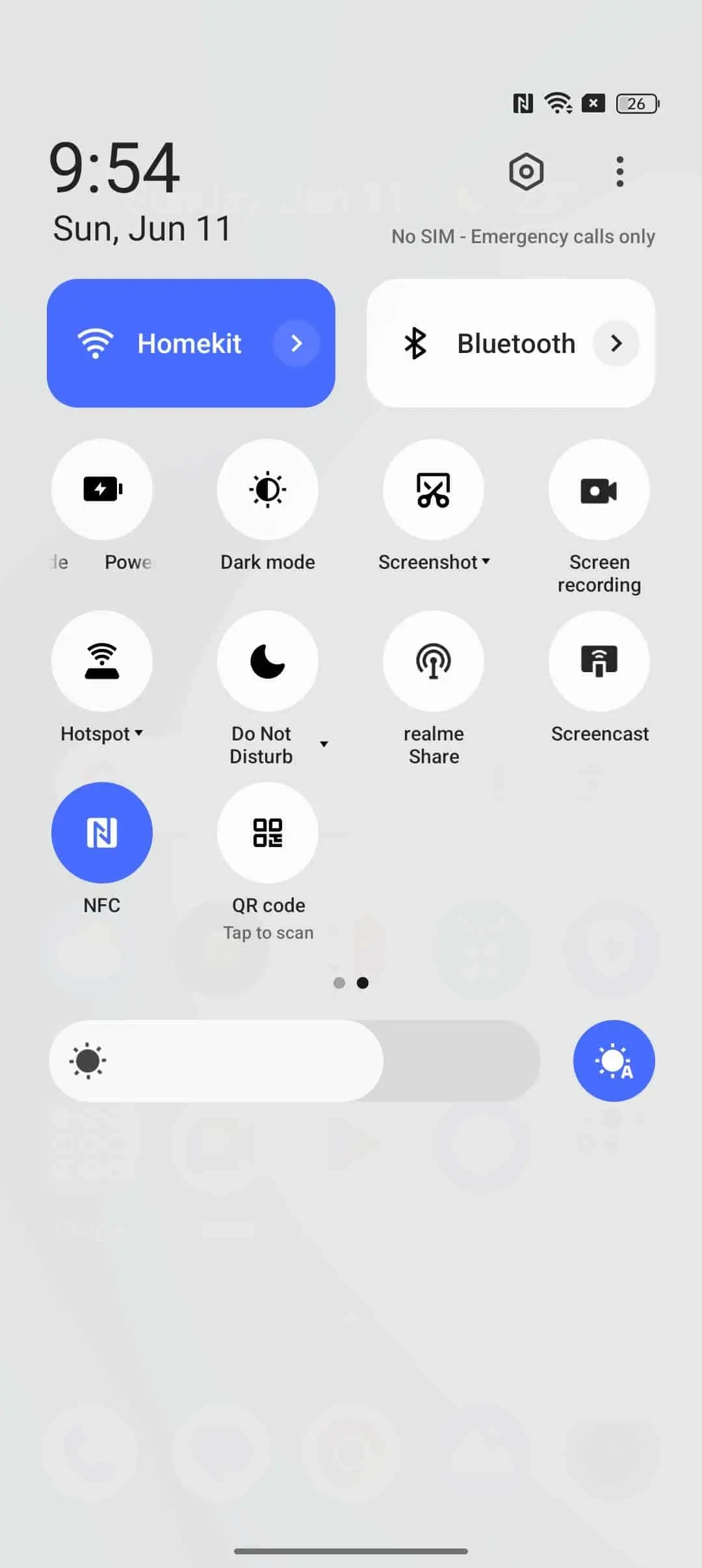Disable NFC
The height and width of the screenshot is (1568, 702).
pos(102,833)
